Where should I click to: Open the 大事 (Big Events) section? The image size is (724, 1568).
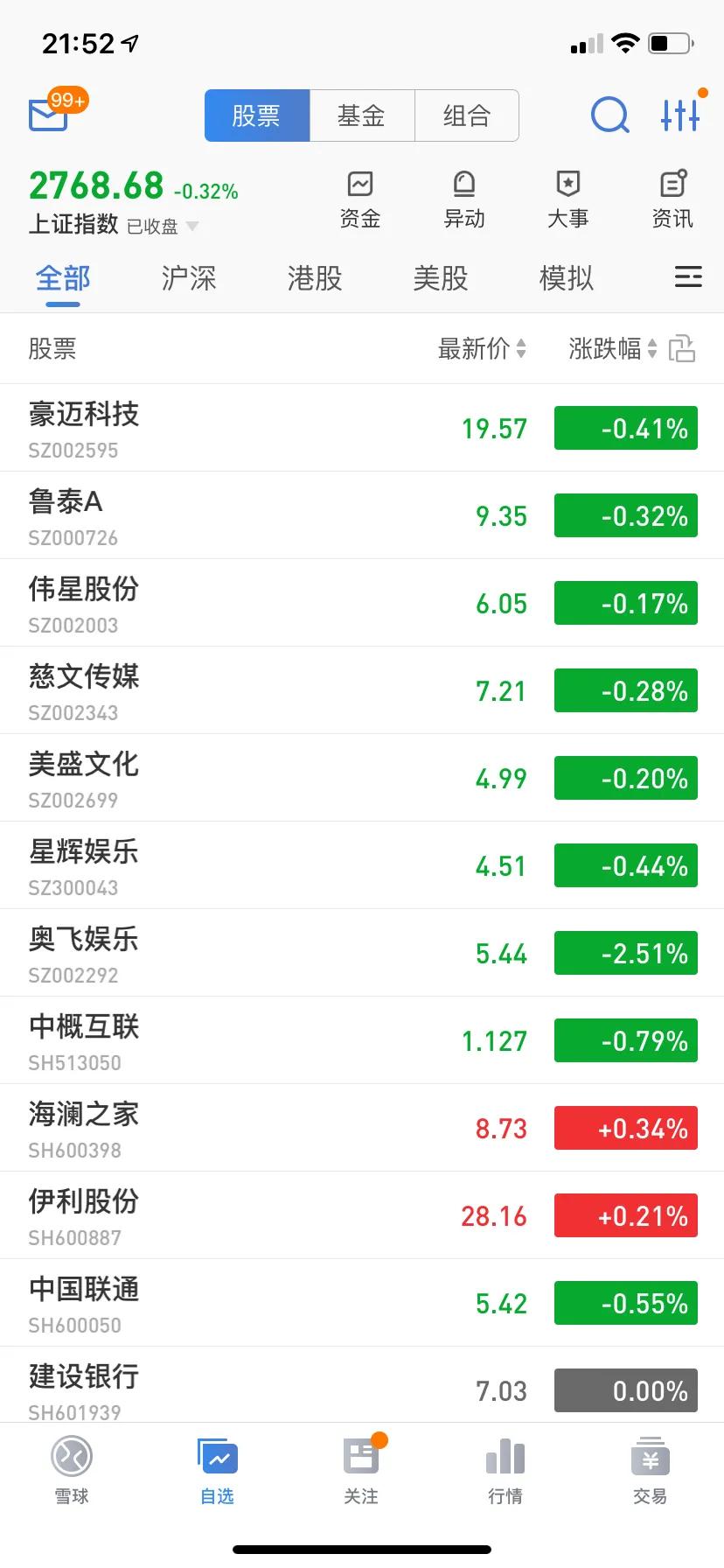[x=567, y=199]
